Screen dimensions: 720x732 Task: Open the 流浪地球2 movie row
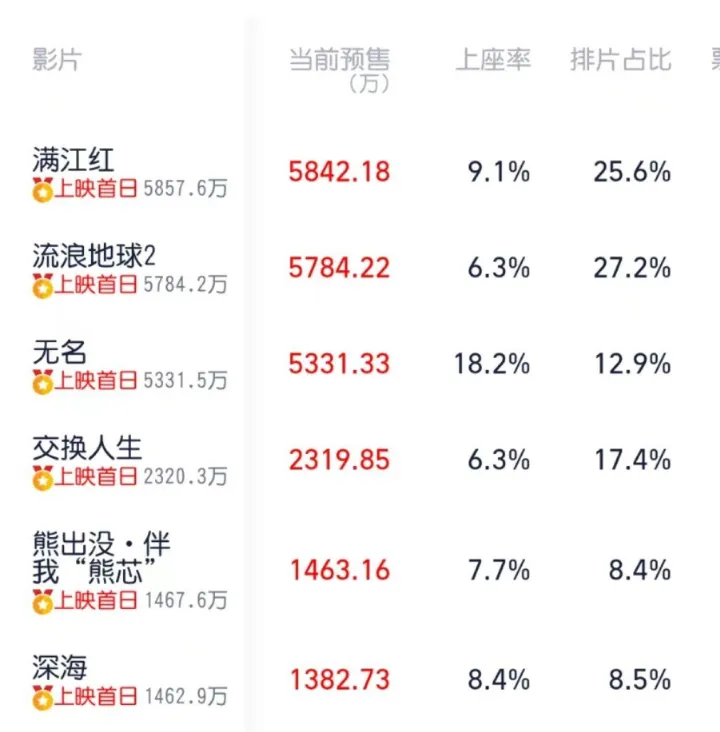click(94, 256)
